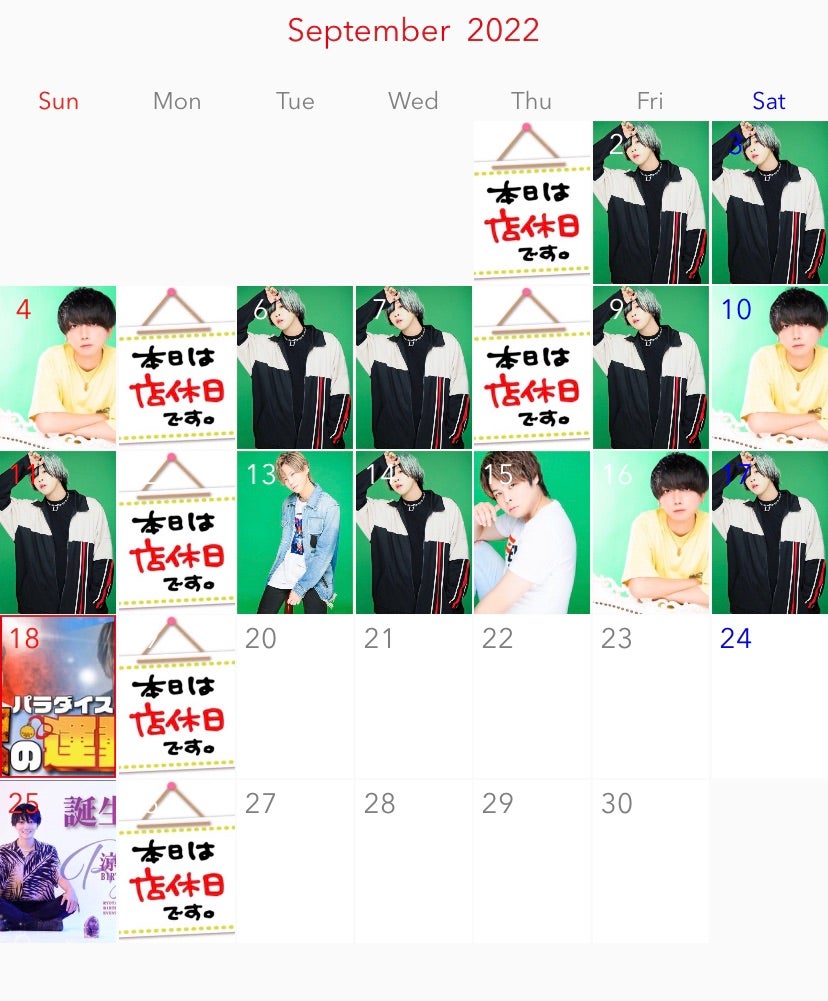
Task: Pick September 22 in the grid
Action: (x=532, y=697)
